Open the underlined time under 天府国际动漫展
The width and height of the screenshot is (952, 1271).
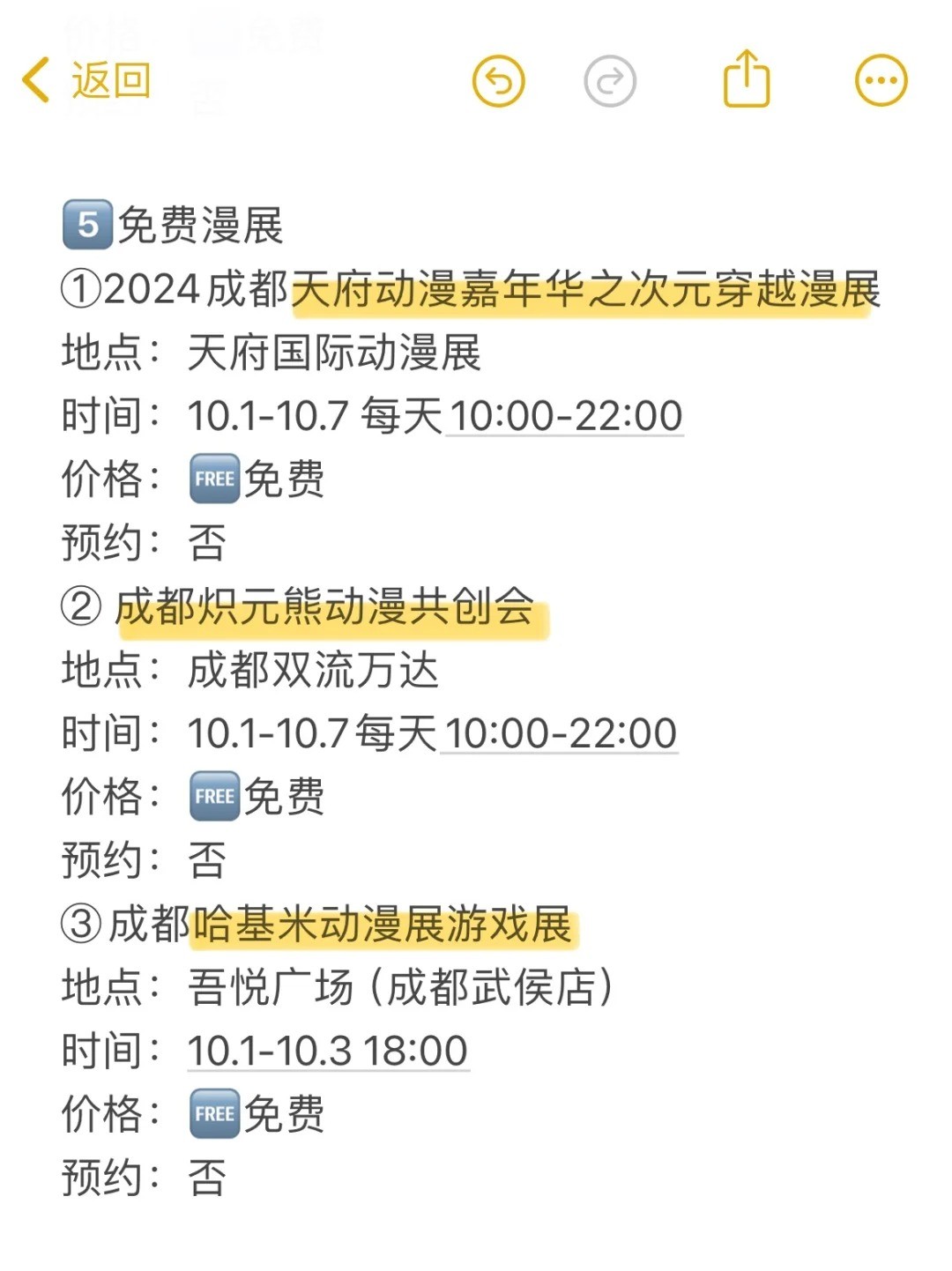click(x=565, y=416)
